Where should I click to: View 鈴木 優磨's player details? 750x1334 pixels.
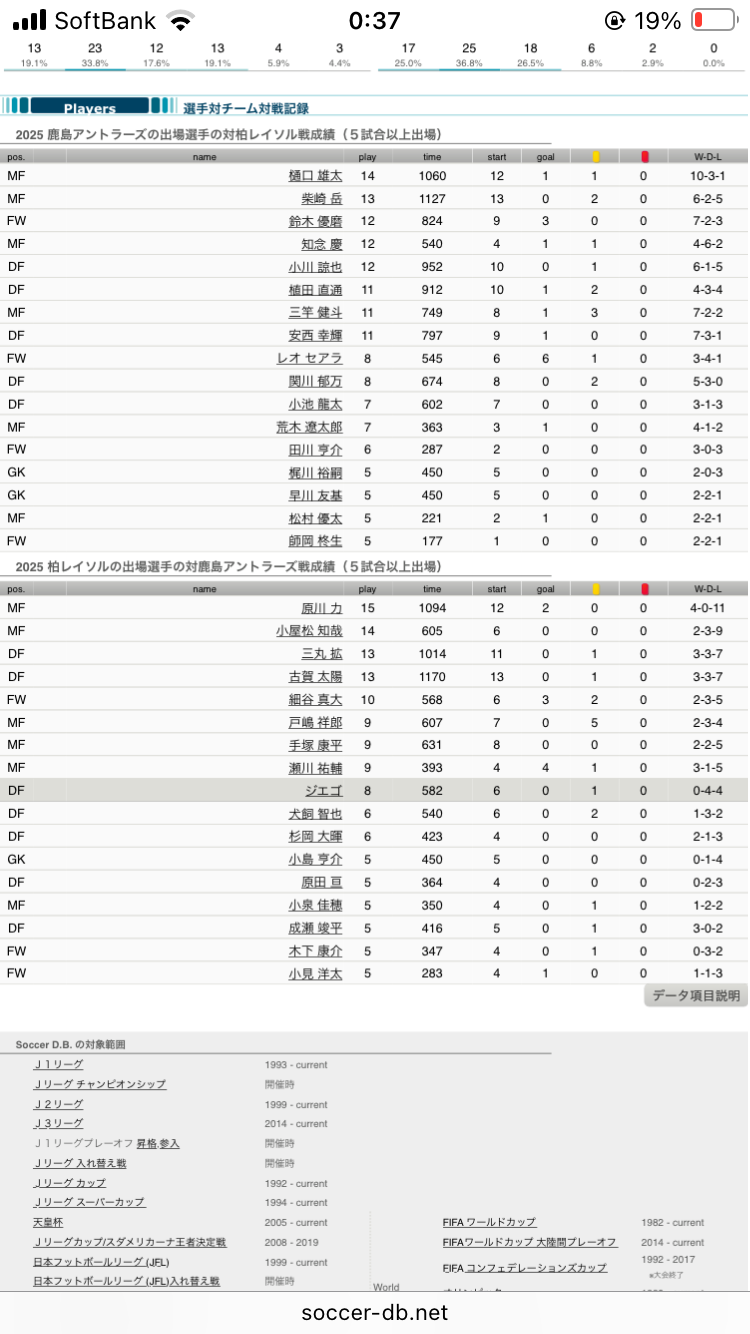pos(315,221)
